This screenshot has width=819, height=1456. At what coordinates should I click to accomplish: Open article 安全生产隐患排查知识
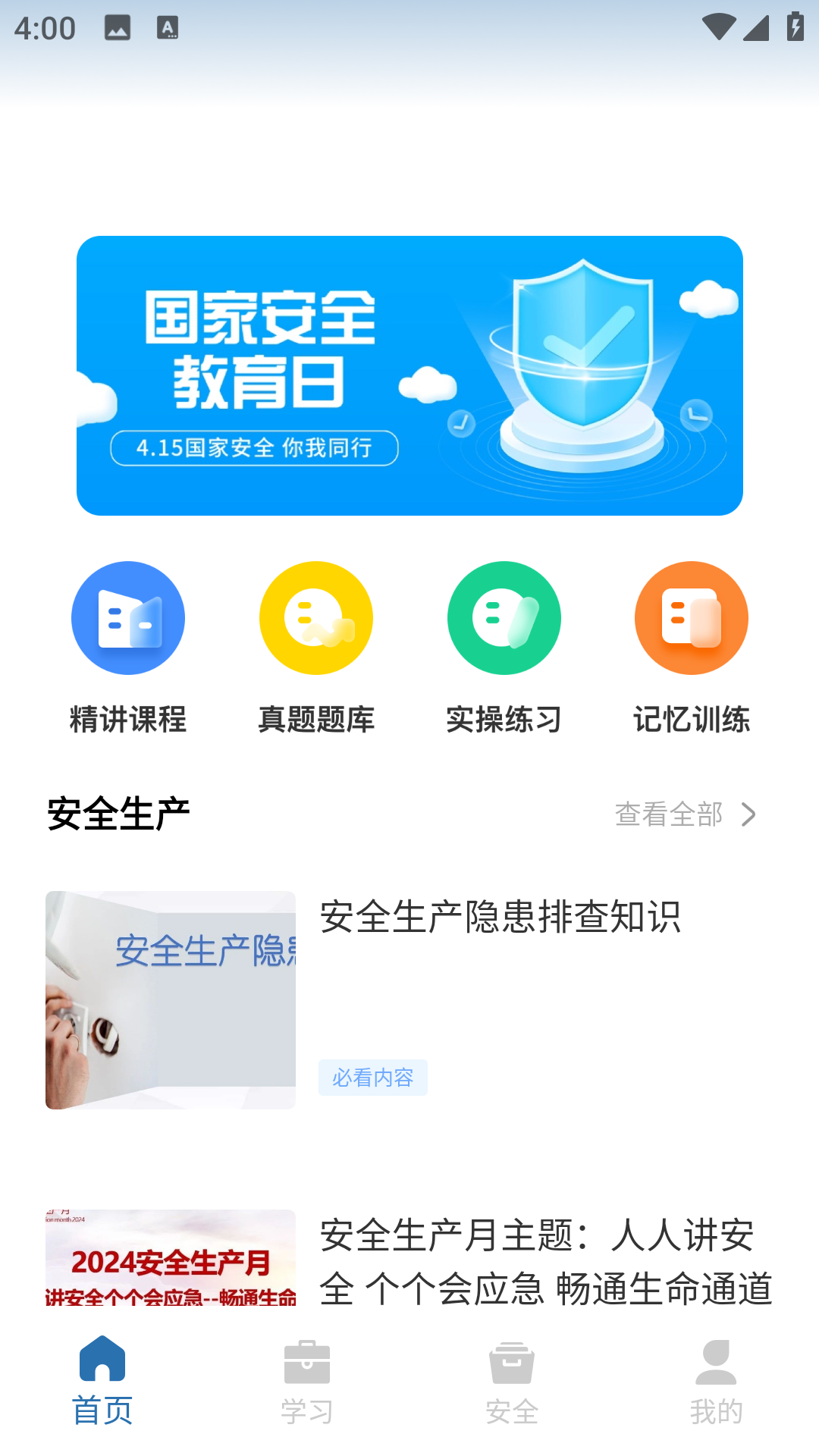(409, 999)
